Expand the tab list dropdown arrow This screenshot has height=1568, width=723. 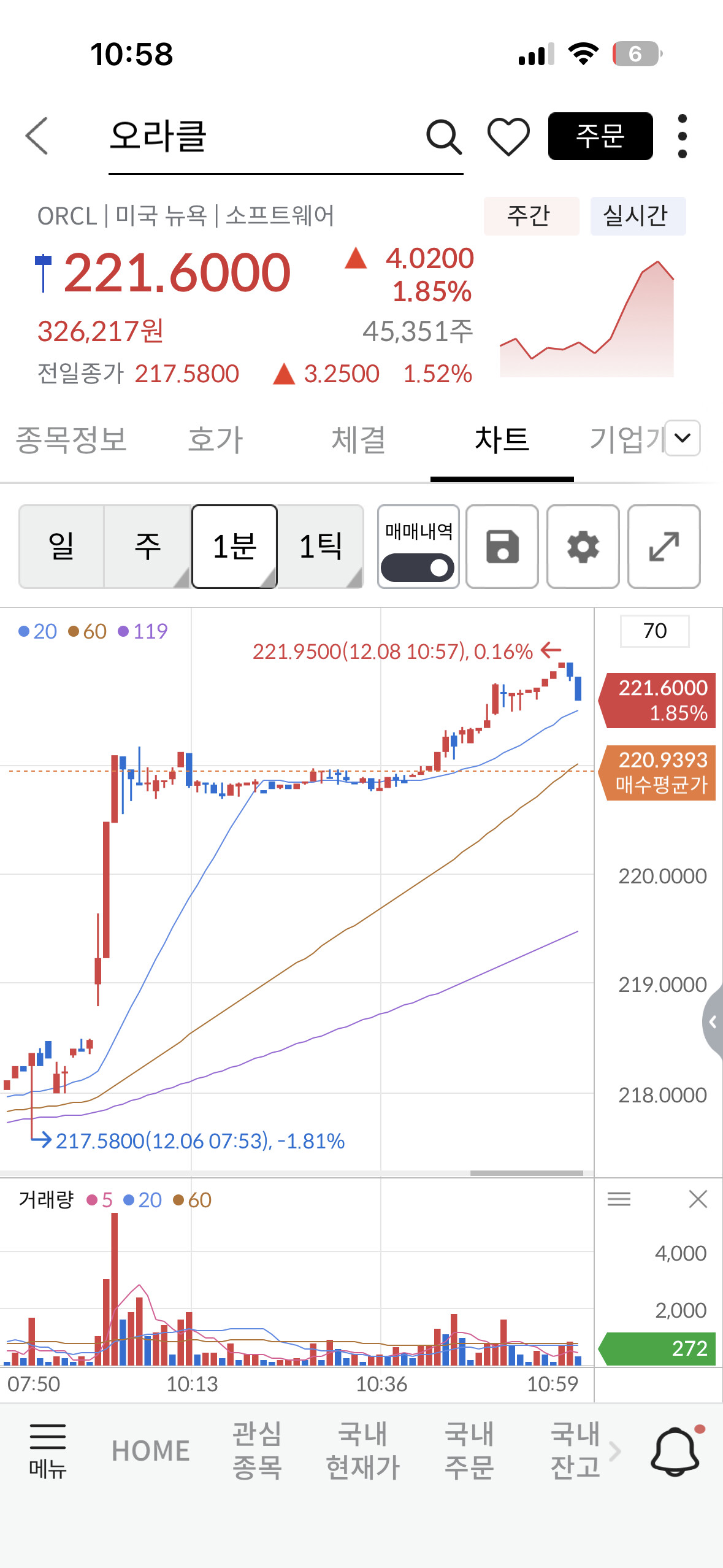[683, 438]
